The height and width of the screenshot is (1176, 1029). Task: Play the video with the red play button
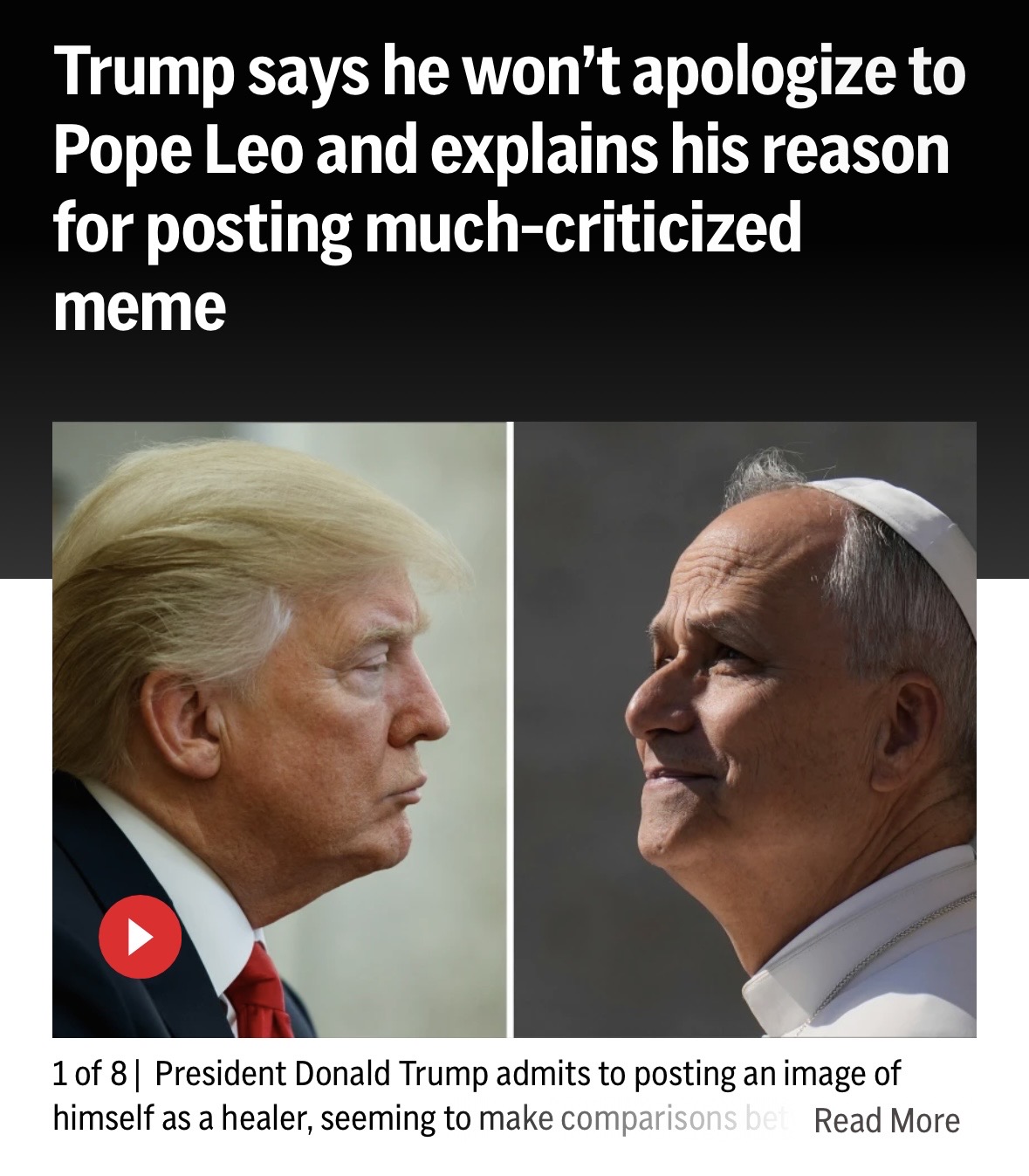coord(140,937)
